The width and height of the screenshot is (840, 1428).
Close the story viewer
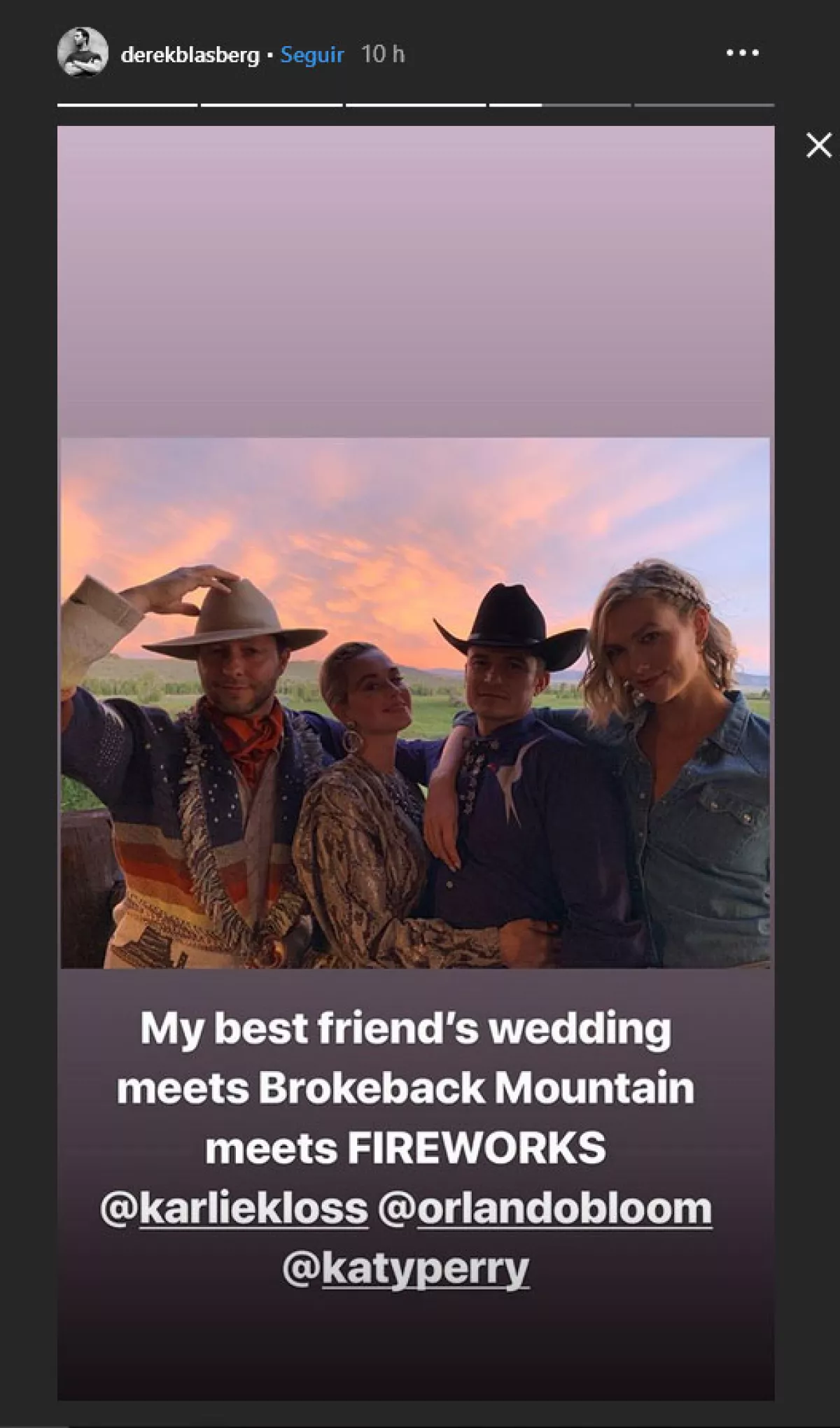818,146
